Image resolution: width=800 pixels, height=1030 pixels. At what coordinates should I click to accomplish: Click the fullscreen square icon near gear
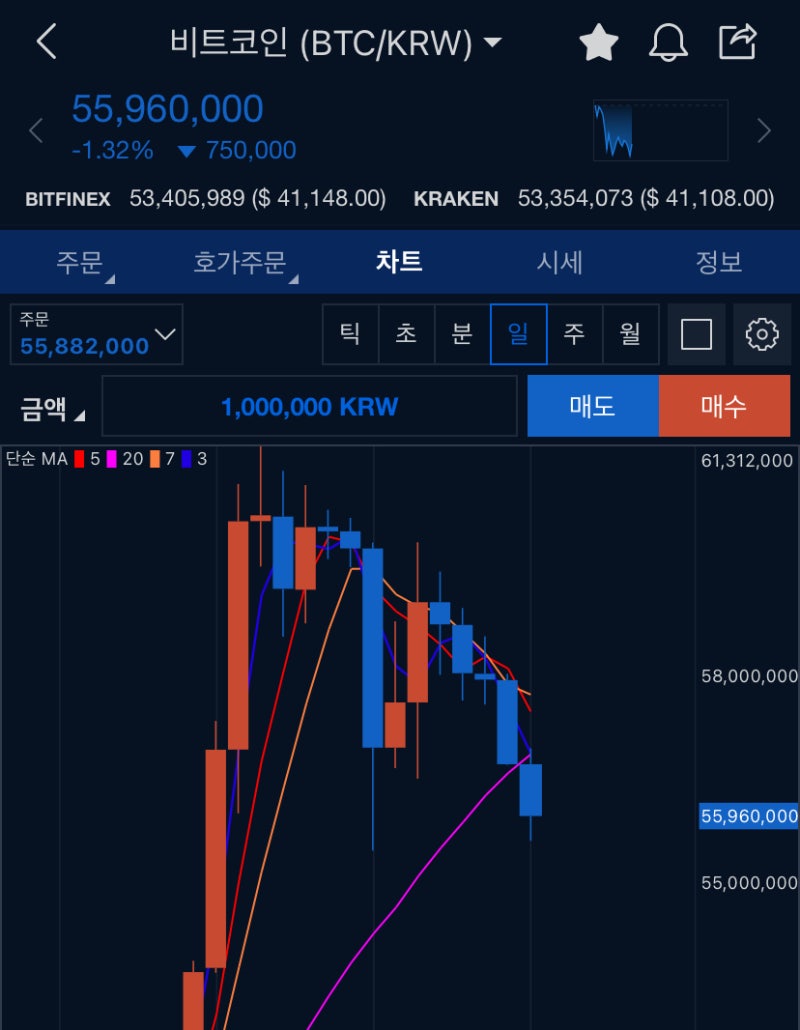click(696, 334)
